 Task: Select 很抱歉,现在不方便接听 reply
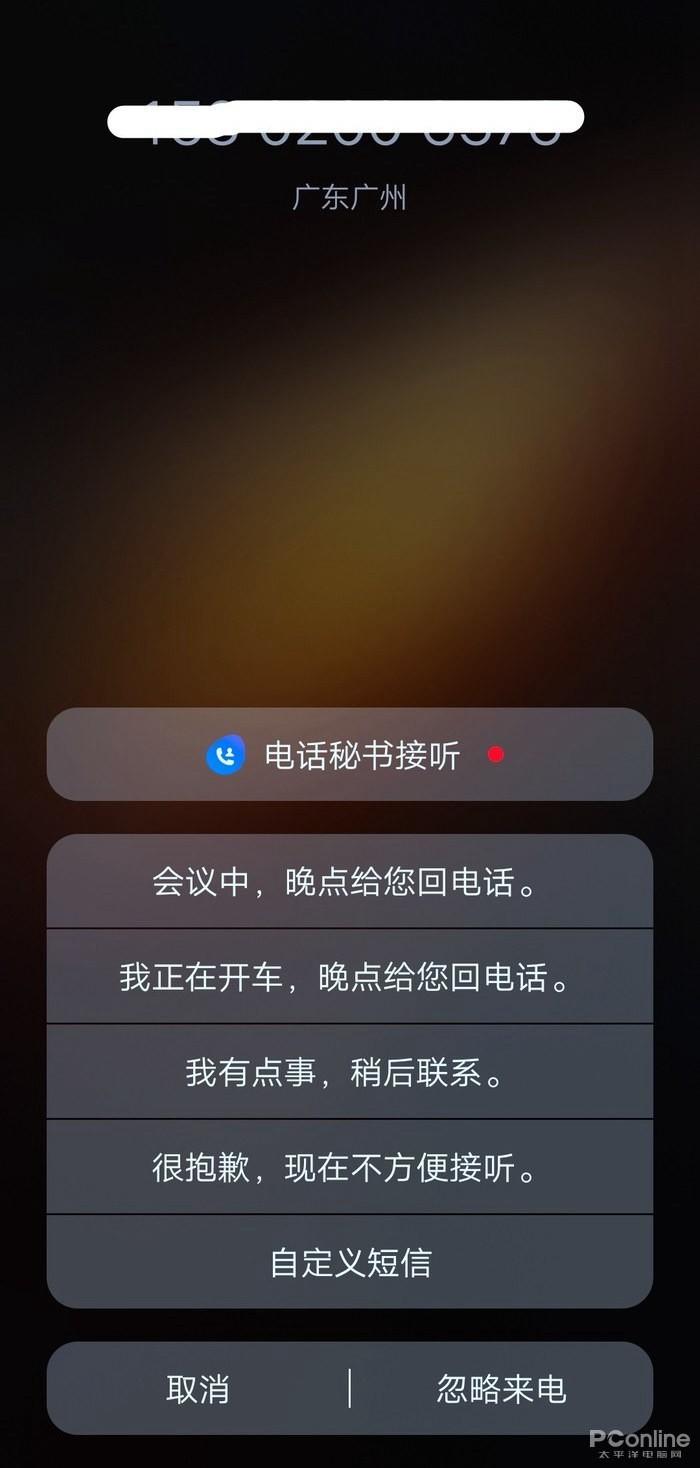pyautogui.click(x=350, y=1167)
